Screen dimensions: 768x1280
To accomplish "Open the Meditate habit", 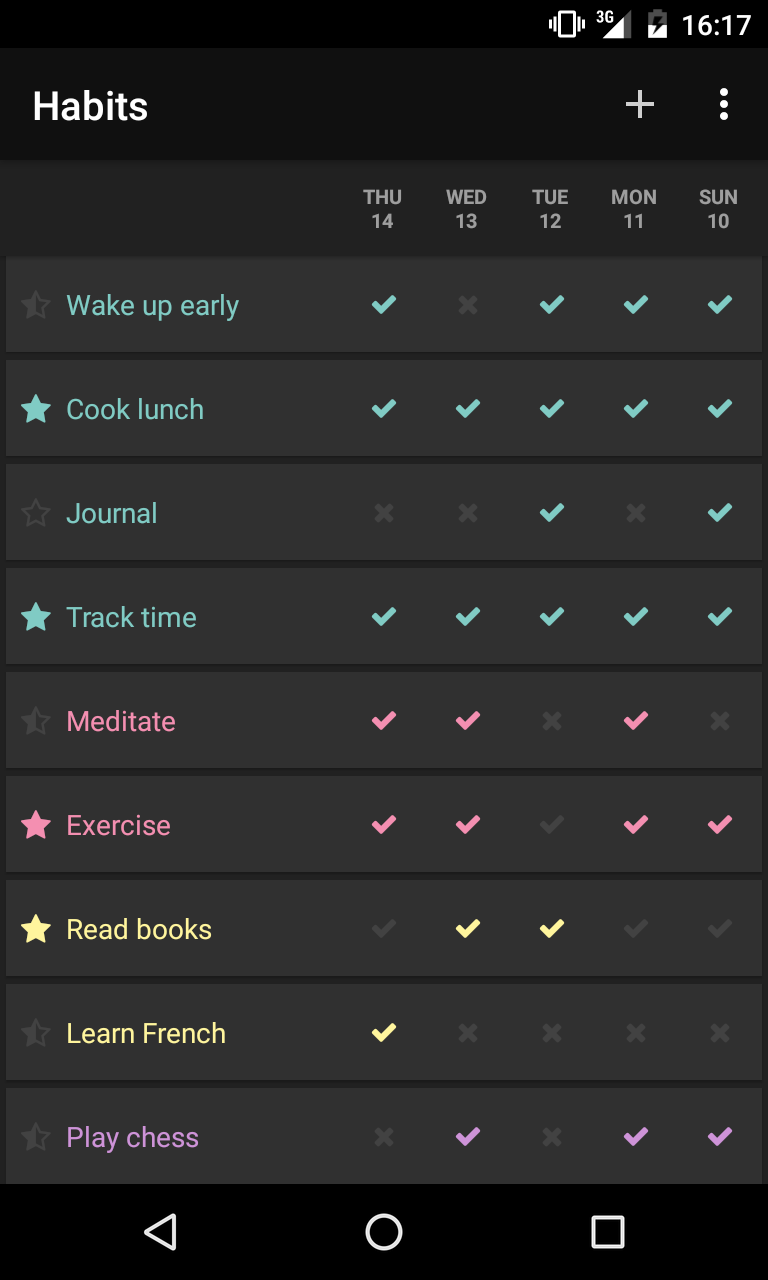I will tap(121, 721).
